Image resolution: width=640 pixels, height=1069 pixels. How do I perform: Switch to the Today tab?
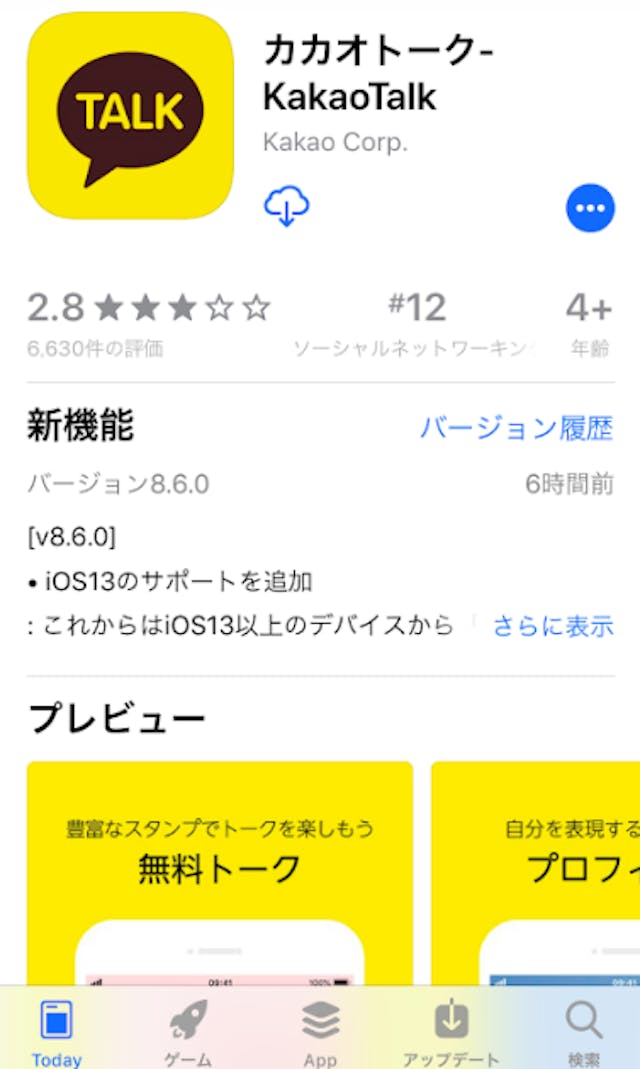coord(56,1032)
